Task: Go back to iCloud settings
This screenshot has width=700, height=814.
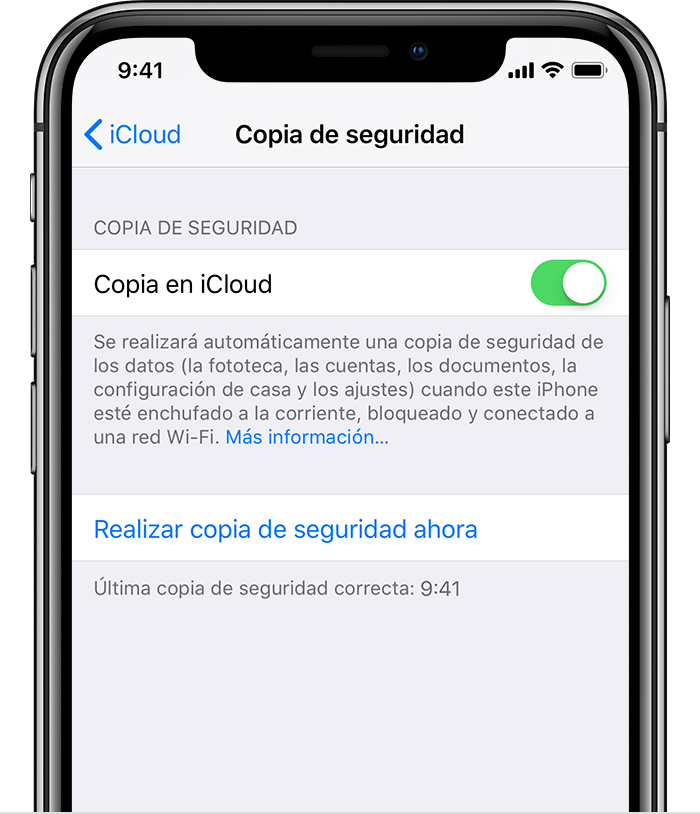Action: [x=133, y=134]
